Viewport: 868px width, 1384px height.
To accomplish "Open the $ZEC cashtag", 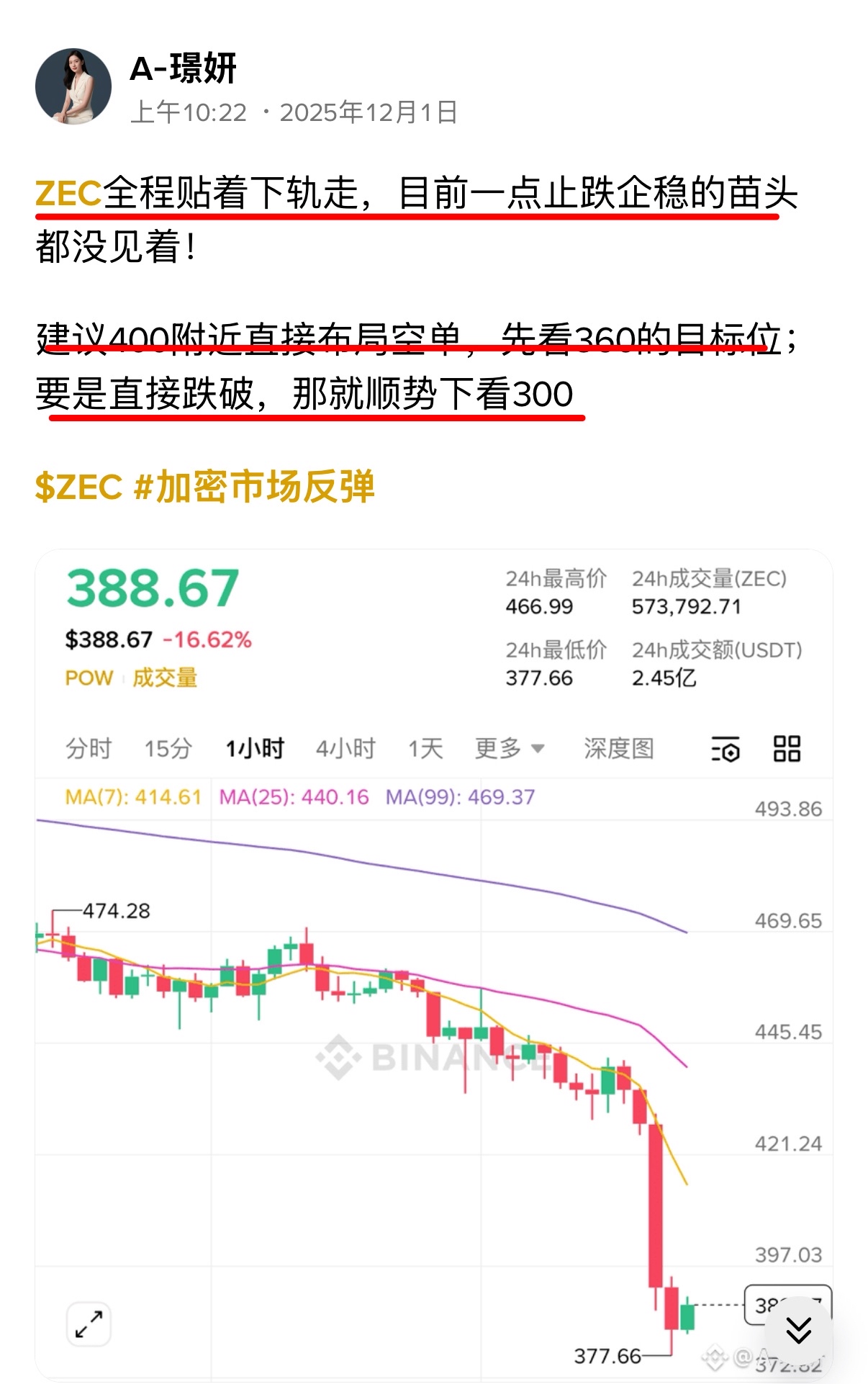I will pyautogui.click(x=78, y=487).
